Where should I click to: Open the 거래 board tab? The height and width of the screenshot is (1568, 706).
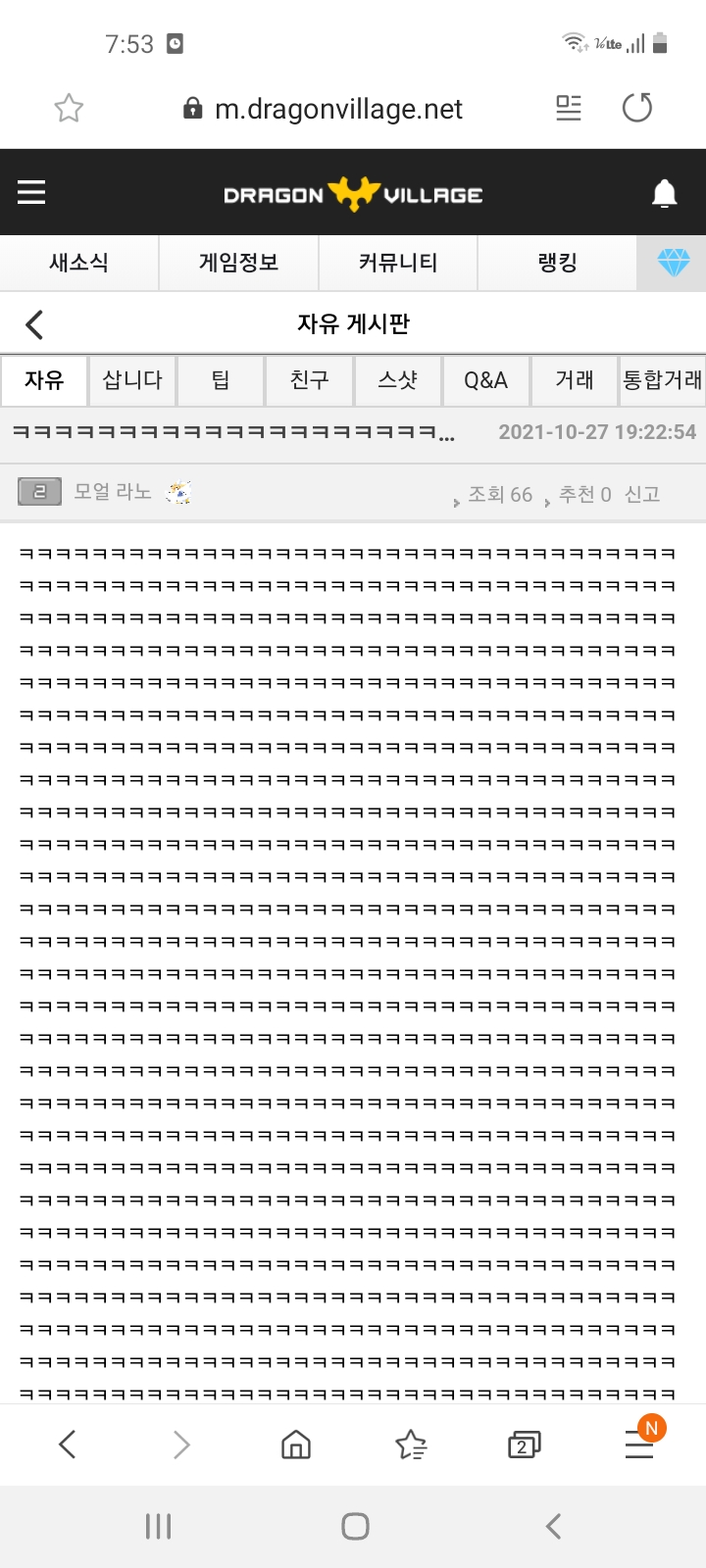pyautogui.click(x=575, y=380)
